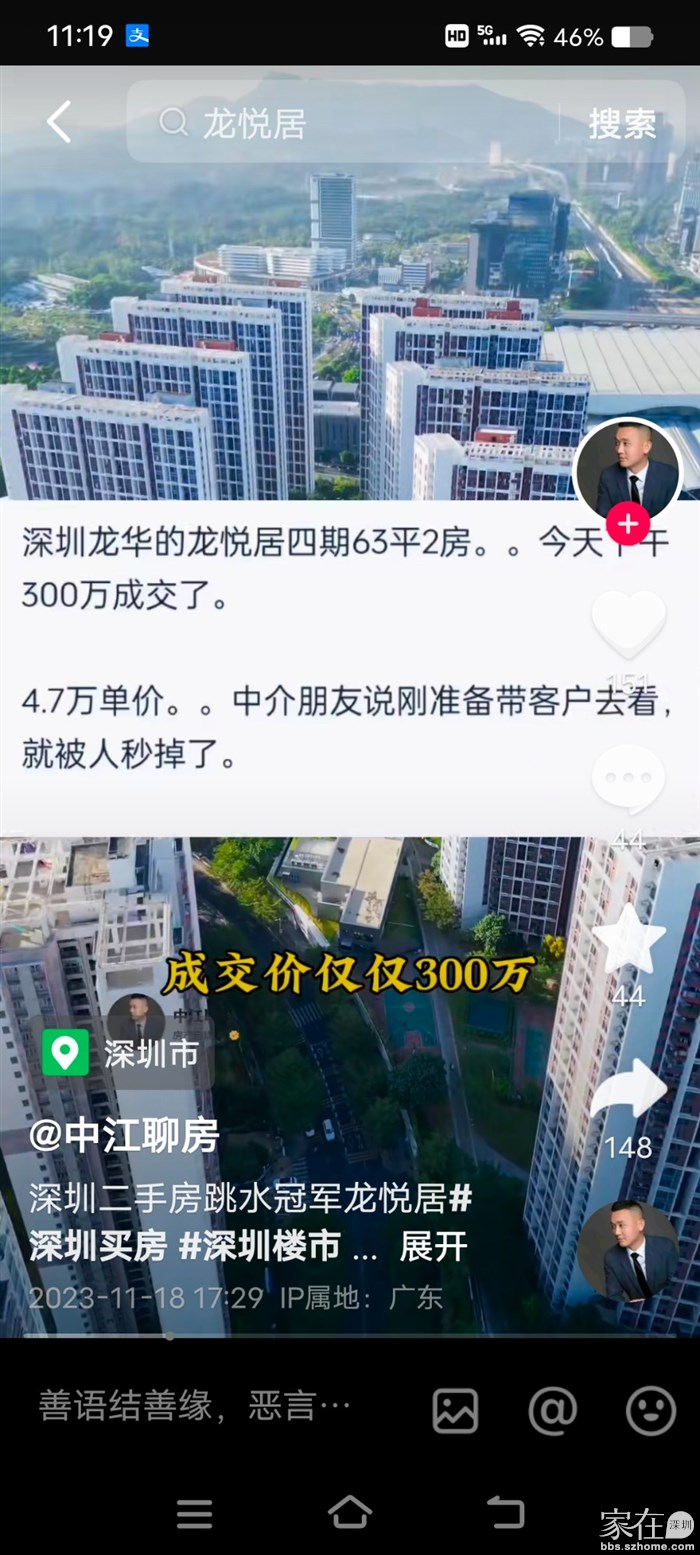Viewport: 700px width, 1555px height.
Task: Go to the system home screen
Action: click(x=350, y=1511)
